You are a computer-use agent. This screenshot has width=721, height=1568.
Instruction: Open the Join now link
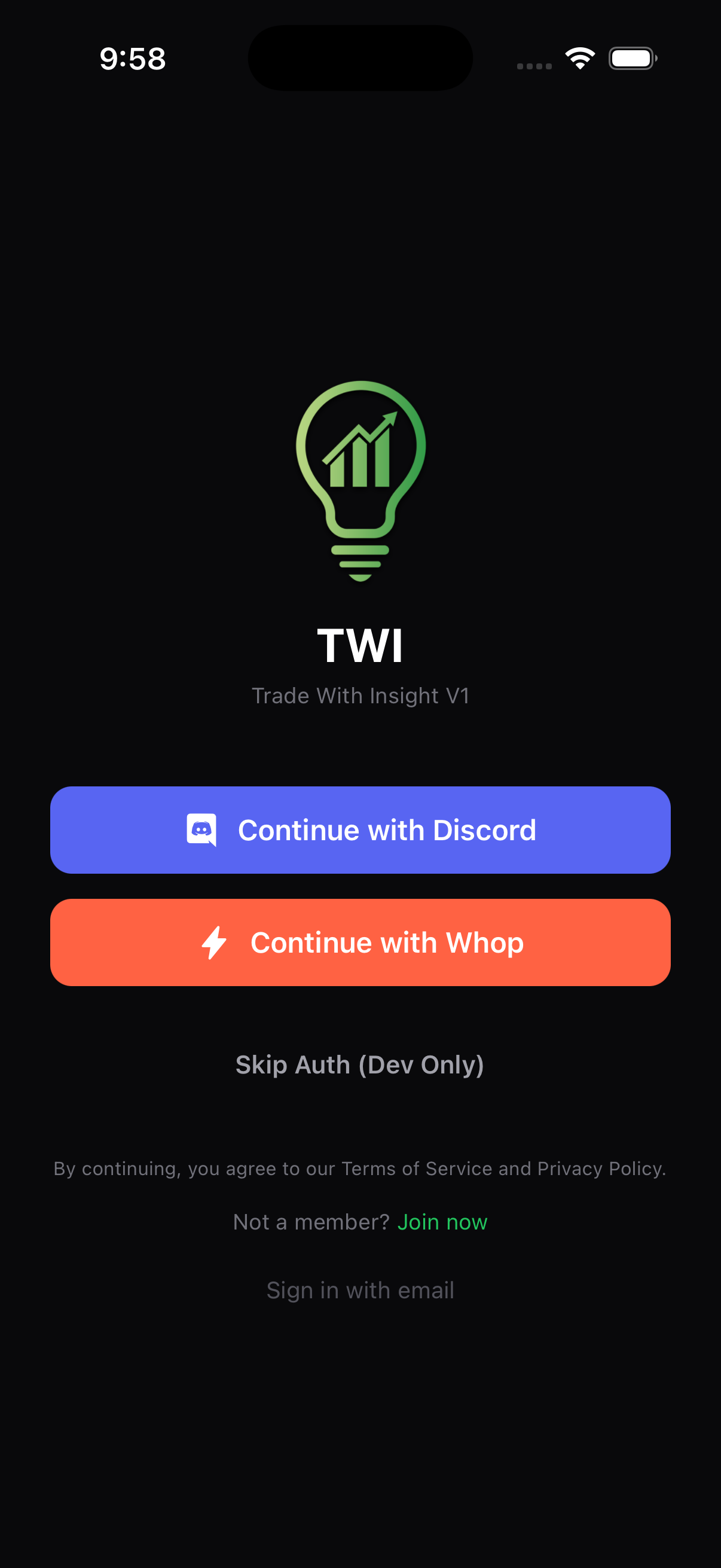coord(442,1222)
